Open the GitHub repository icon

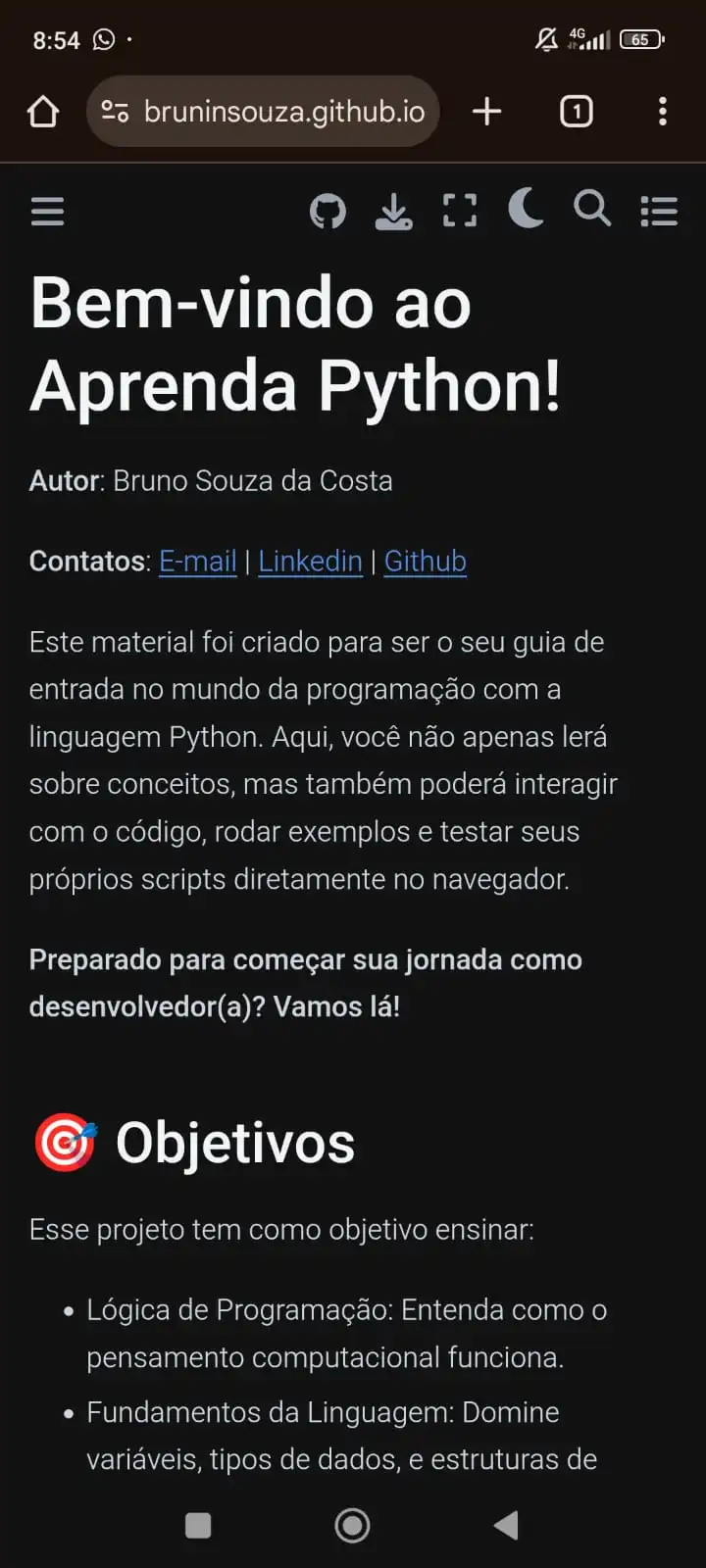(328, 211)
